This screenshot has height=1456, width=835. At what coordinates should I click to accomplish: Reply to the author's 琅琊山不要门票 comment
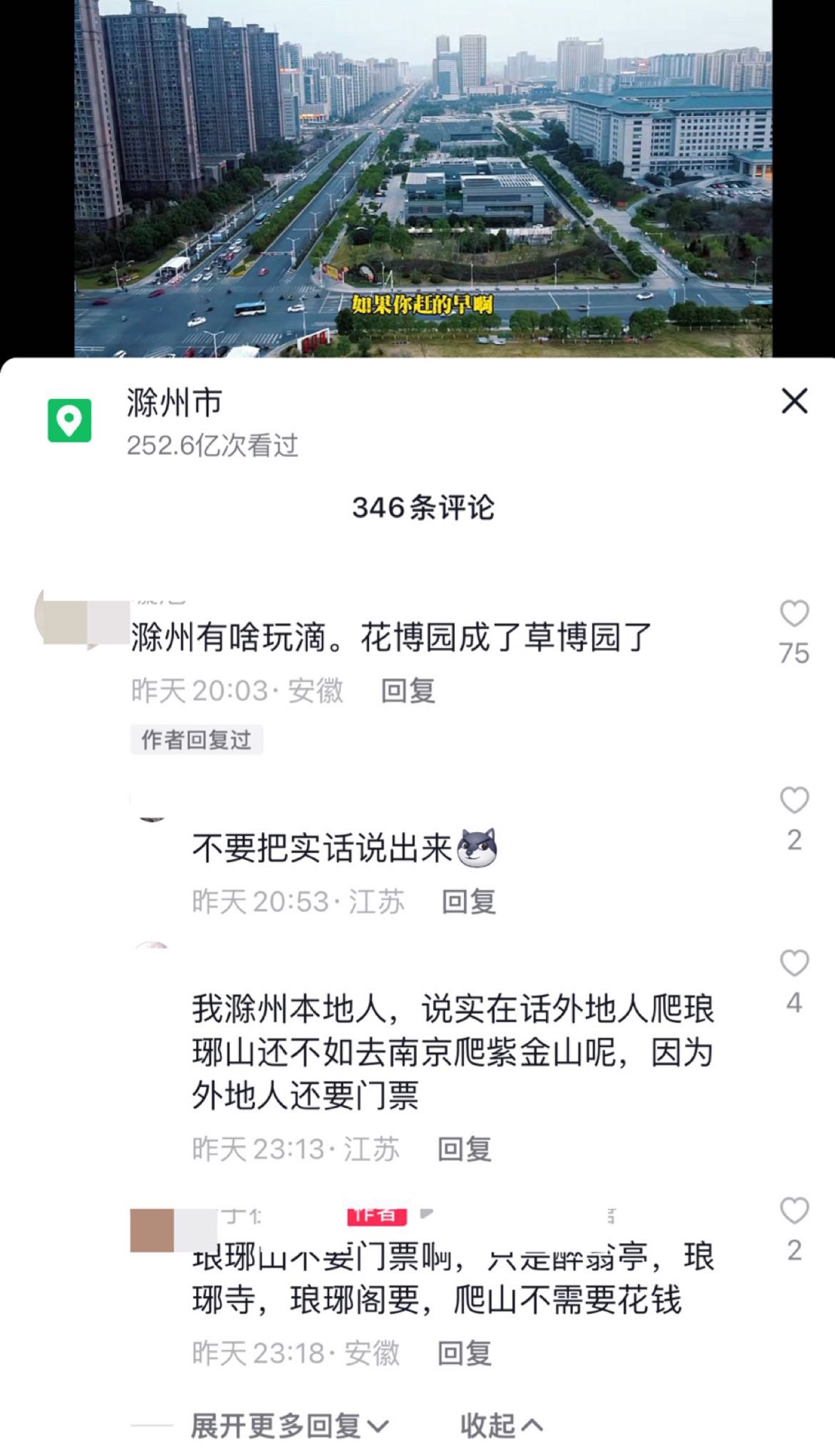[x=464, y=1353]
